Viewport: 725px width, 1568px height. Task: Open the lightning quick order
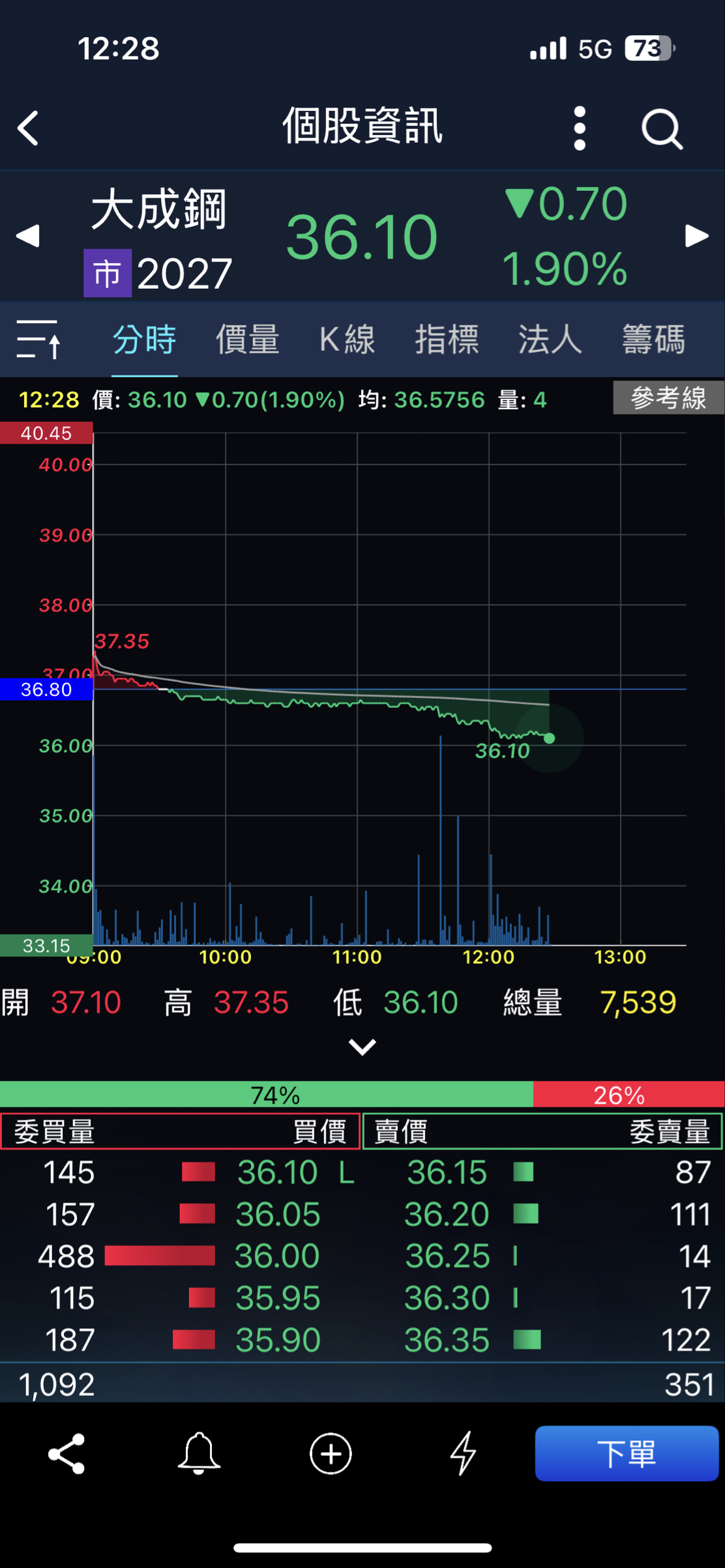coord(463,1453)
